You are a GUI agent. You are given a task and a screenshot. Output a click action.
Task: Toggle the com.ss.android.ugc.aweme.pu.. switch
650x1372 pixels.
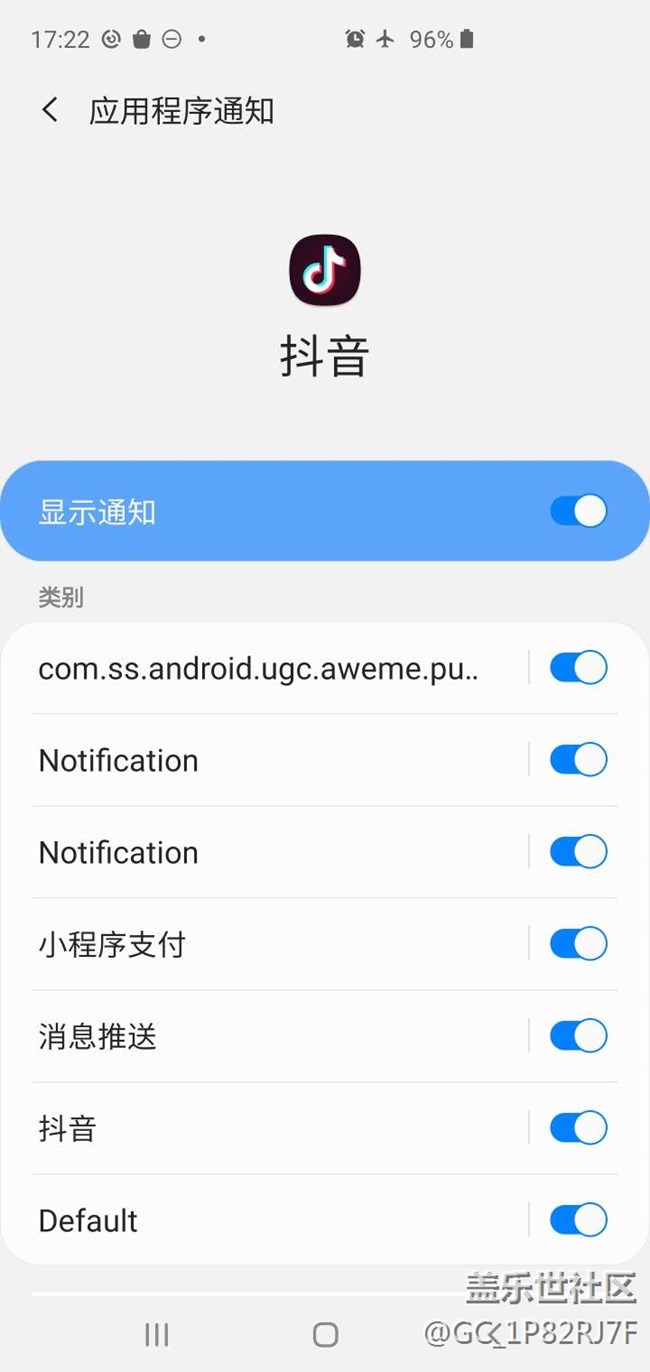(578, 668)
